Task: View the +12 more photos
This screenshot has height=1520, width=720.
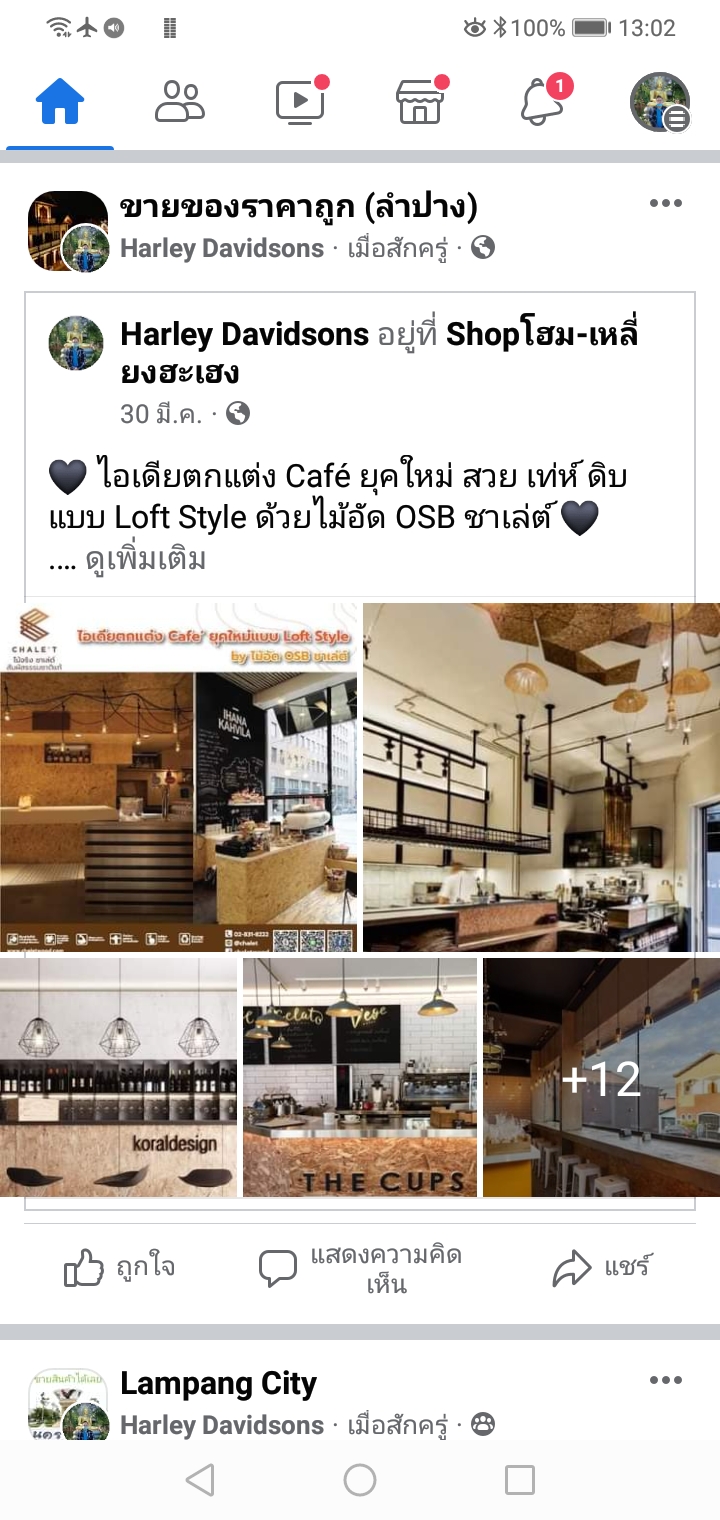Action: click(x=601, y=1077)
